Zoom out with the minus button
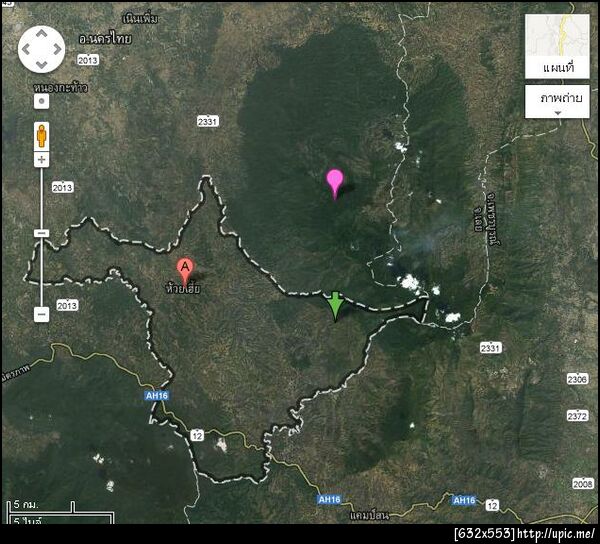The height and width of the screenshot is (544, 600). click(42, 314)
